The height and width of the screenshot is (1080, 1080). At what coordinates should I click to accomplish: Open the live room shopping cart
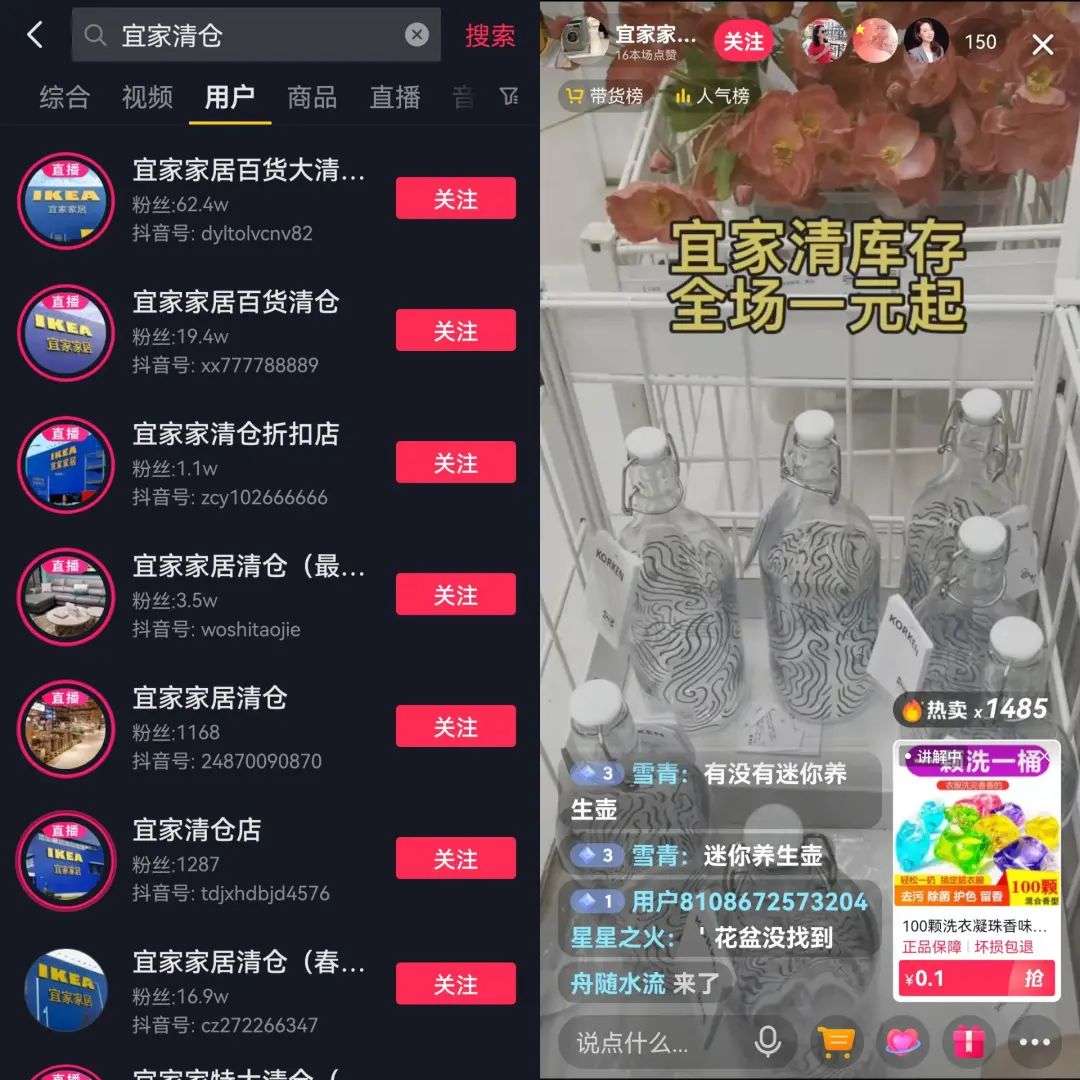pos(836,1043)
